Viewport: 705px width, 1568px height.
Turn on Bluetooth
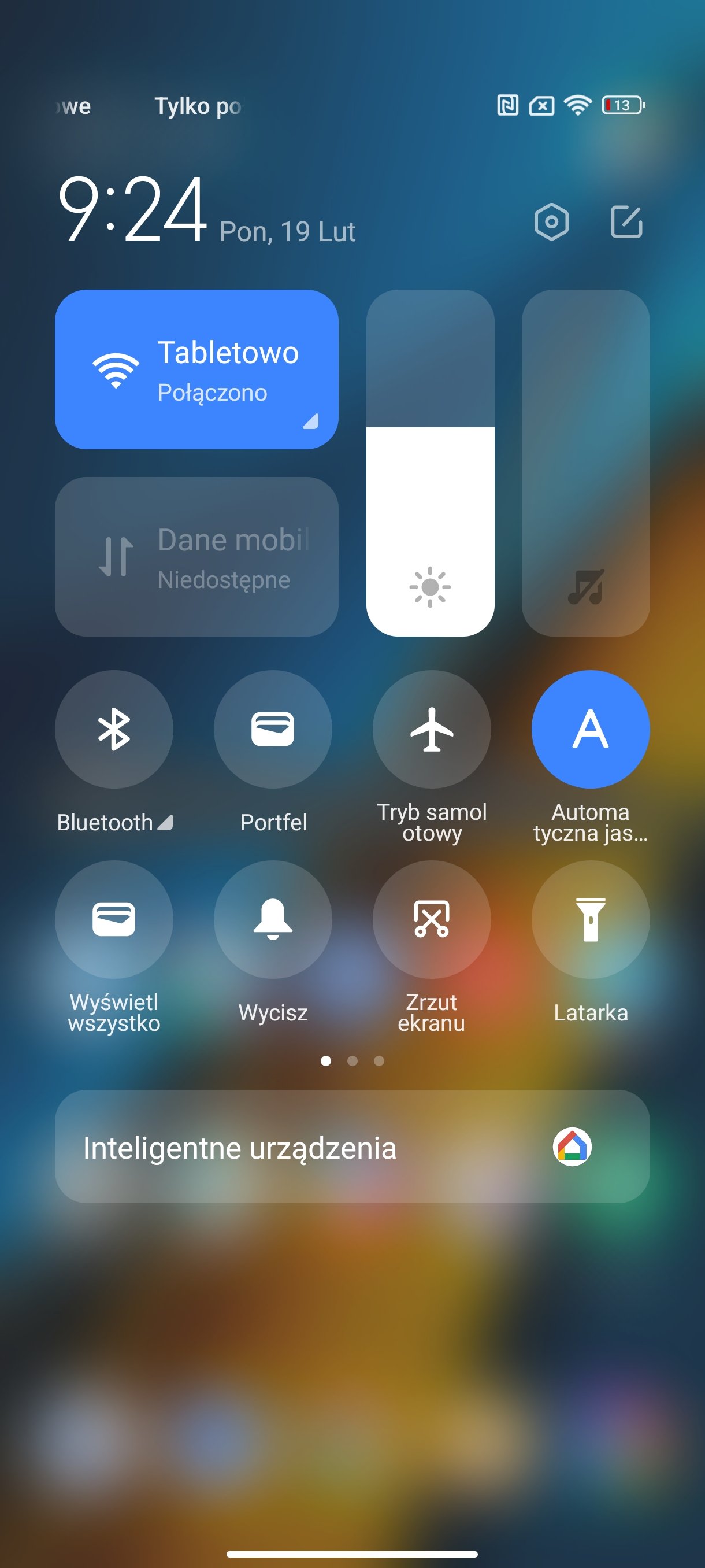[x=114, y=729]
